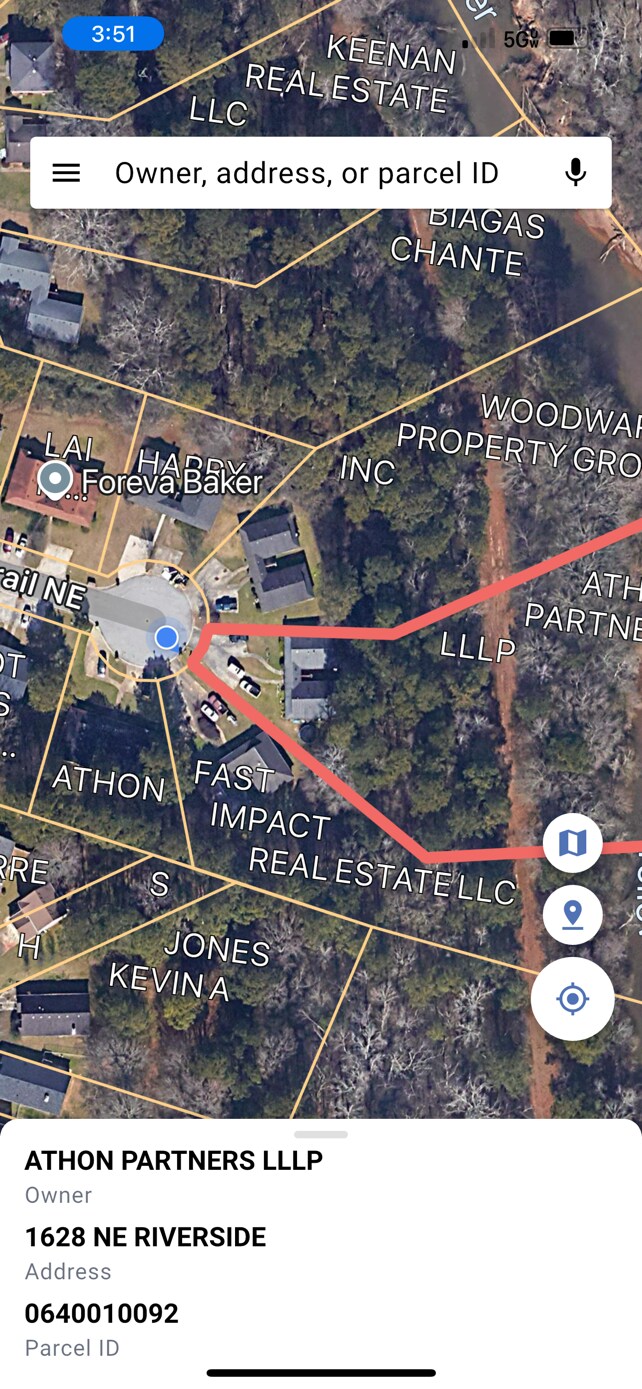The width and height of the screenshot is (642, 1389).
Task: Tap the drop pin location button
Action: [572, 914]
